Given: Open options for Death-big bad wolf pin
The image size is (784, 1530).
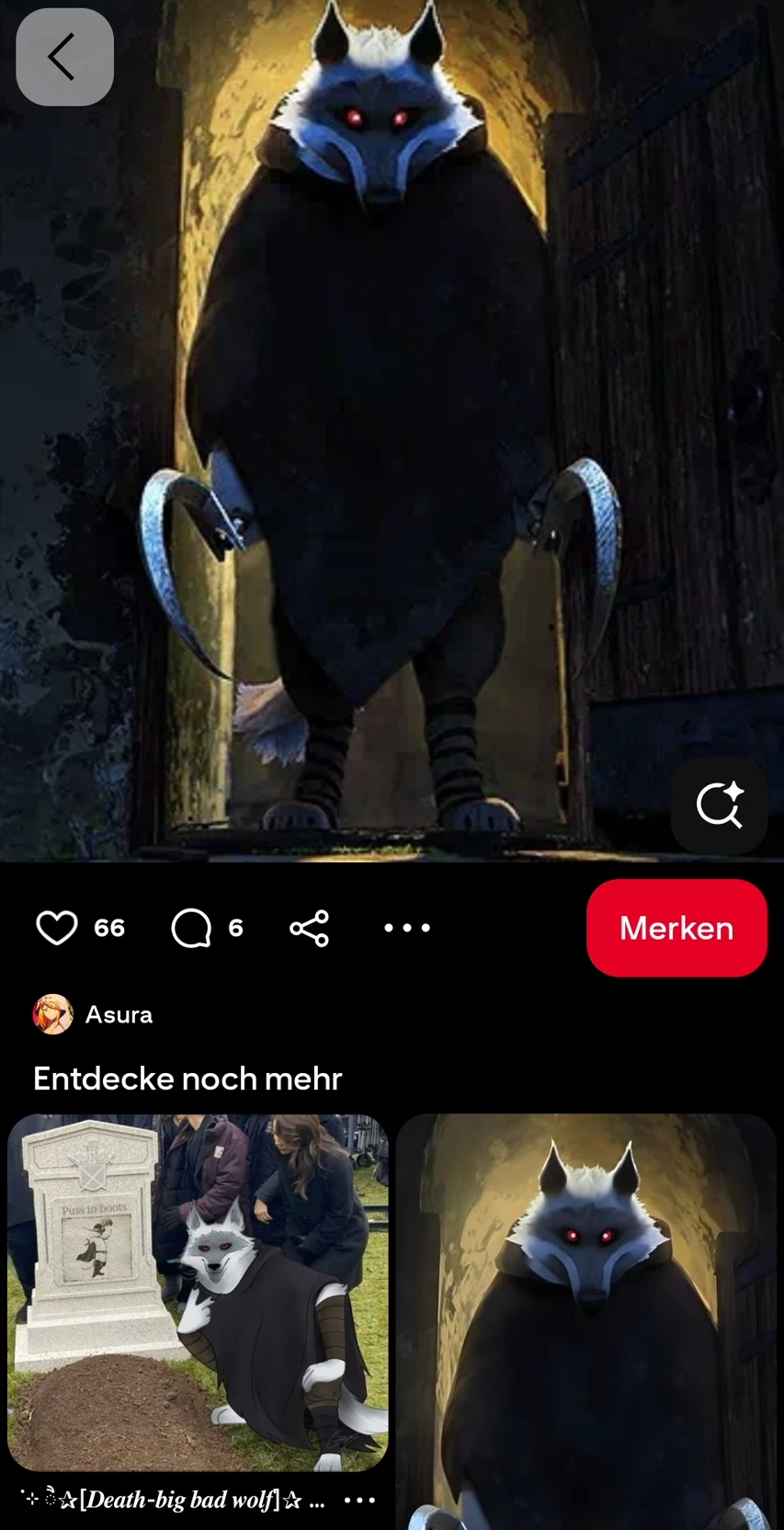Looking at the screenshot, I should 359,1500.
